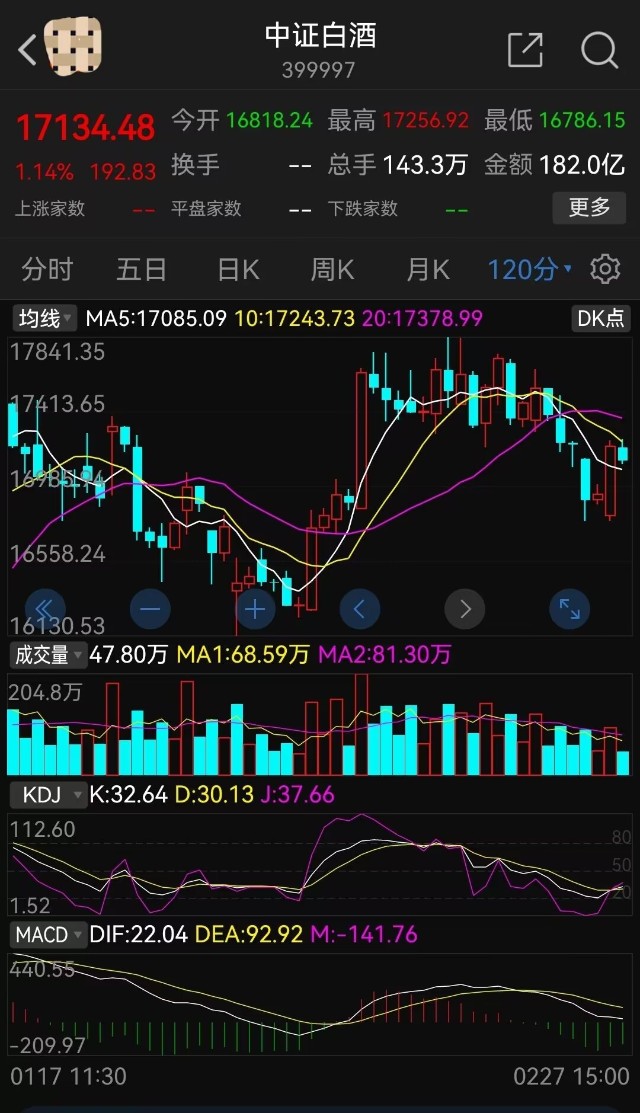Jump to earliest candles with double-left arrow
This screenshot has width=640, height=1113.
(x=45, y=608)
